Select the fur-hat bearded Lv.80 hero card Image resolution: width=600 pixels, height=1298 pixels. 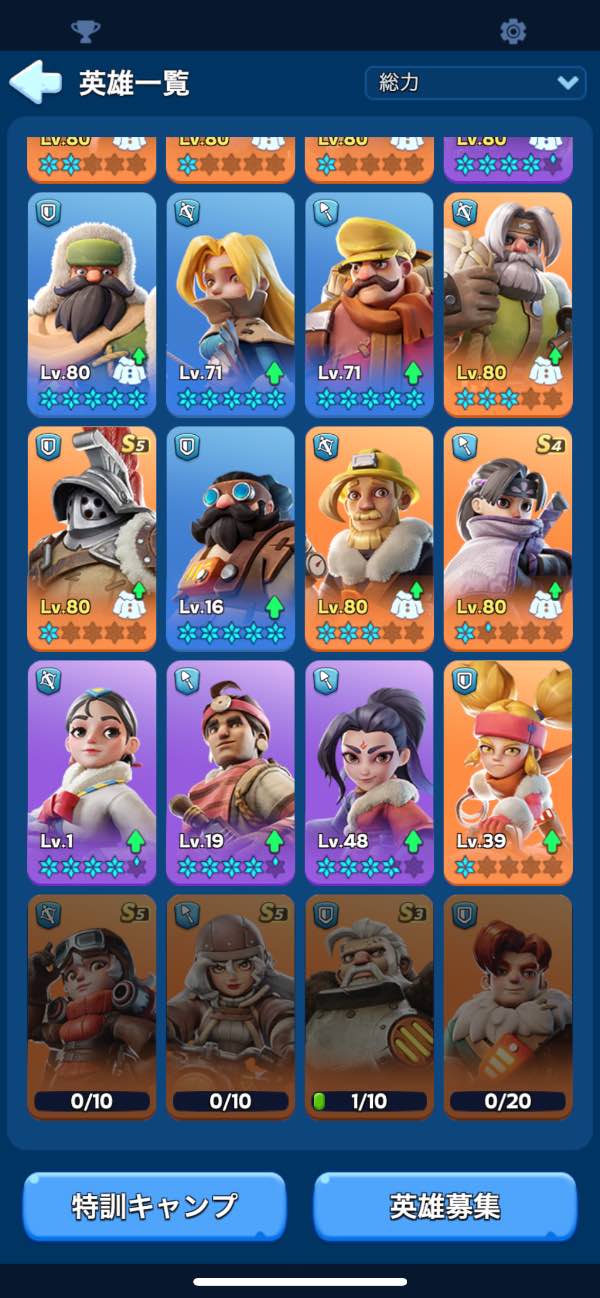pos(92,304)
